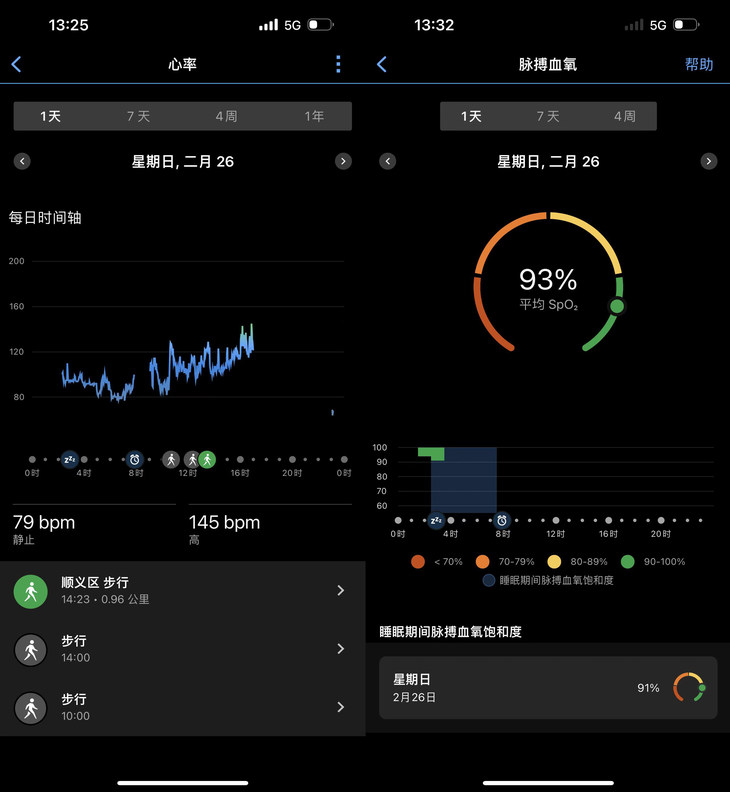The image size is (730, 792).
Task: Switch to 7天 tab in 心率
Action: click(x=138, y=116)
